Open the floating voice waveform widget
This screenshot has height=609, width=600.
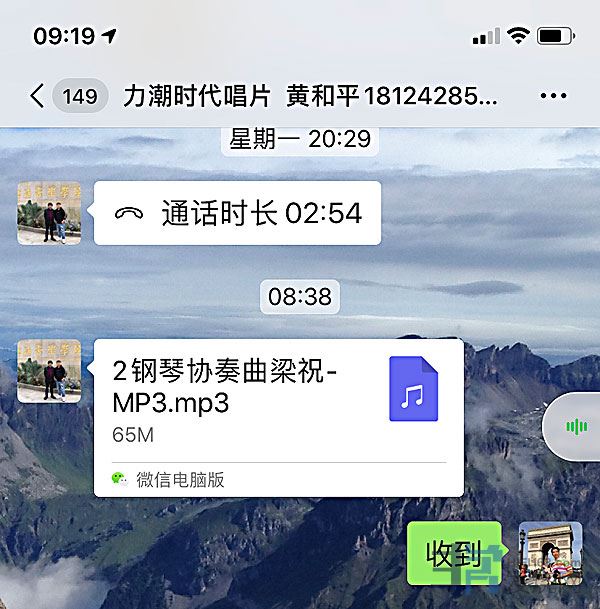575,427
